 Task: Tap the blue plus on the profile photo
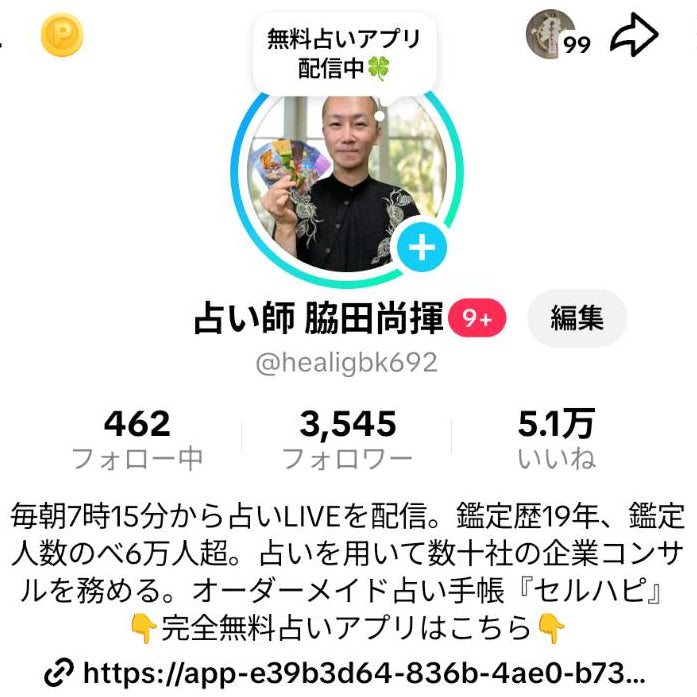coord(422,247)
